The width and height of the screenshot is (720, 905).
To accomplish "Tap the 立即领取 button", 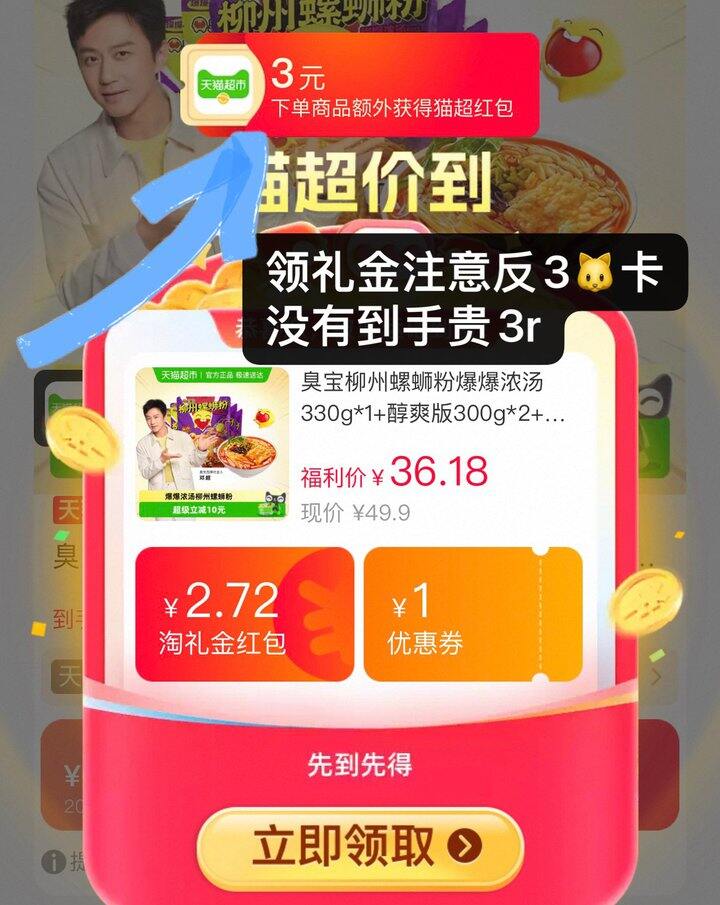I will [x=360, y=848].
